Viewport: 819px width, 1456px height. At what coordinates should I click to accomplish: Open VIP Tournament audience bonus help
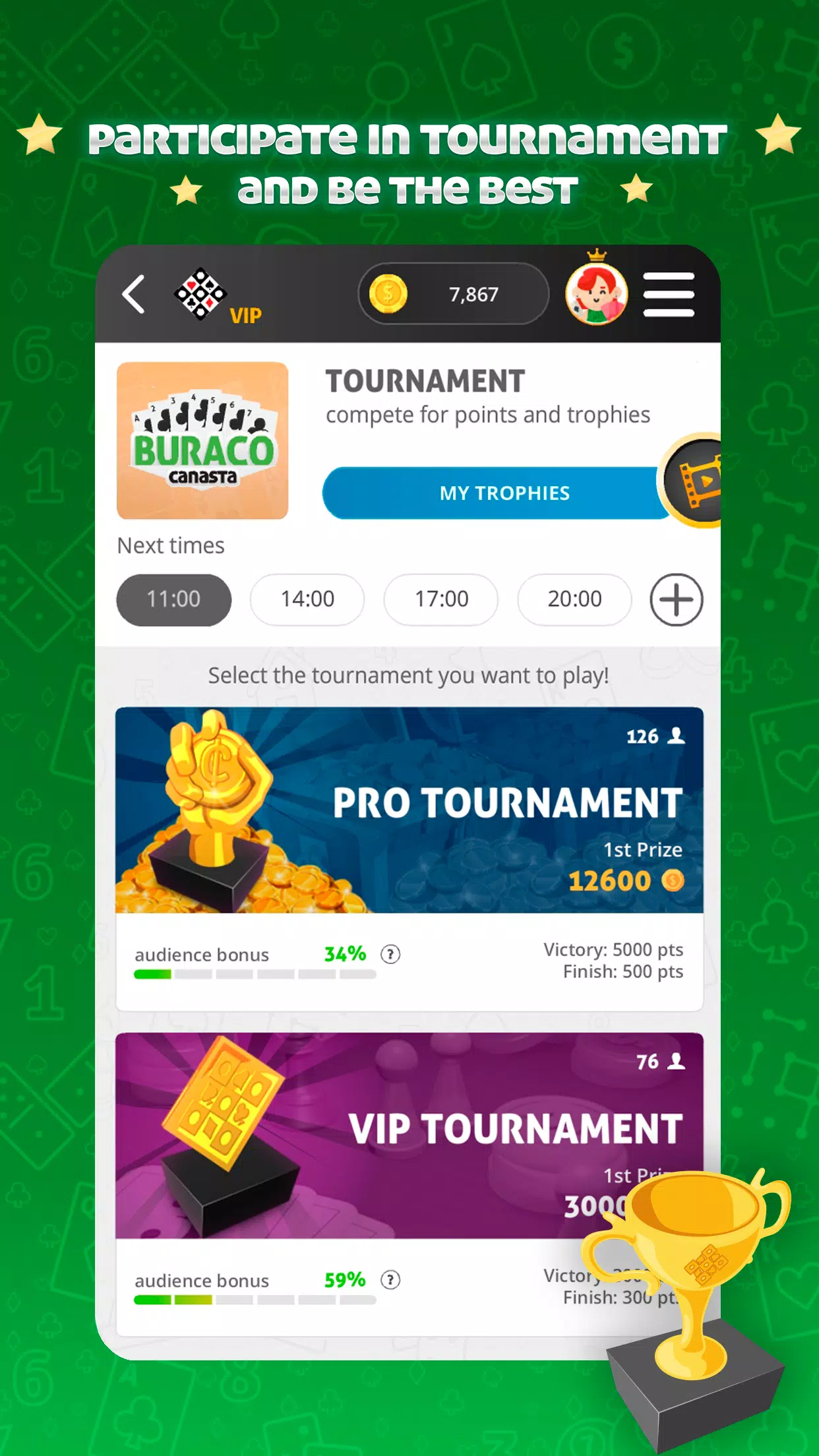pos(390,1280)
